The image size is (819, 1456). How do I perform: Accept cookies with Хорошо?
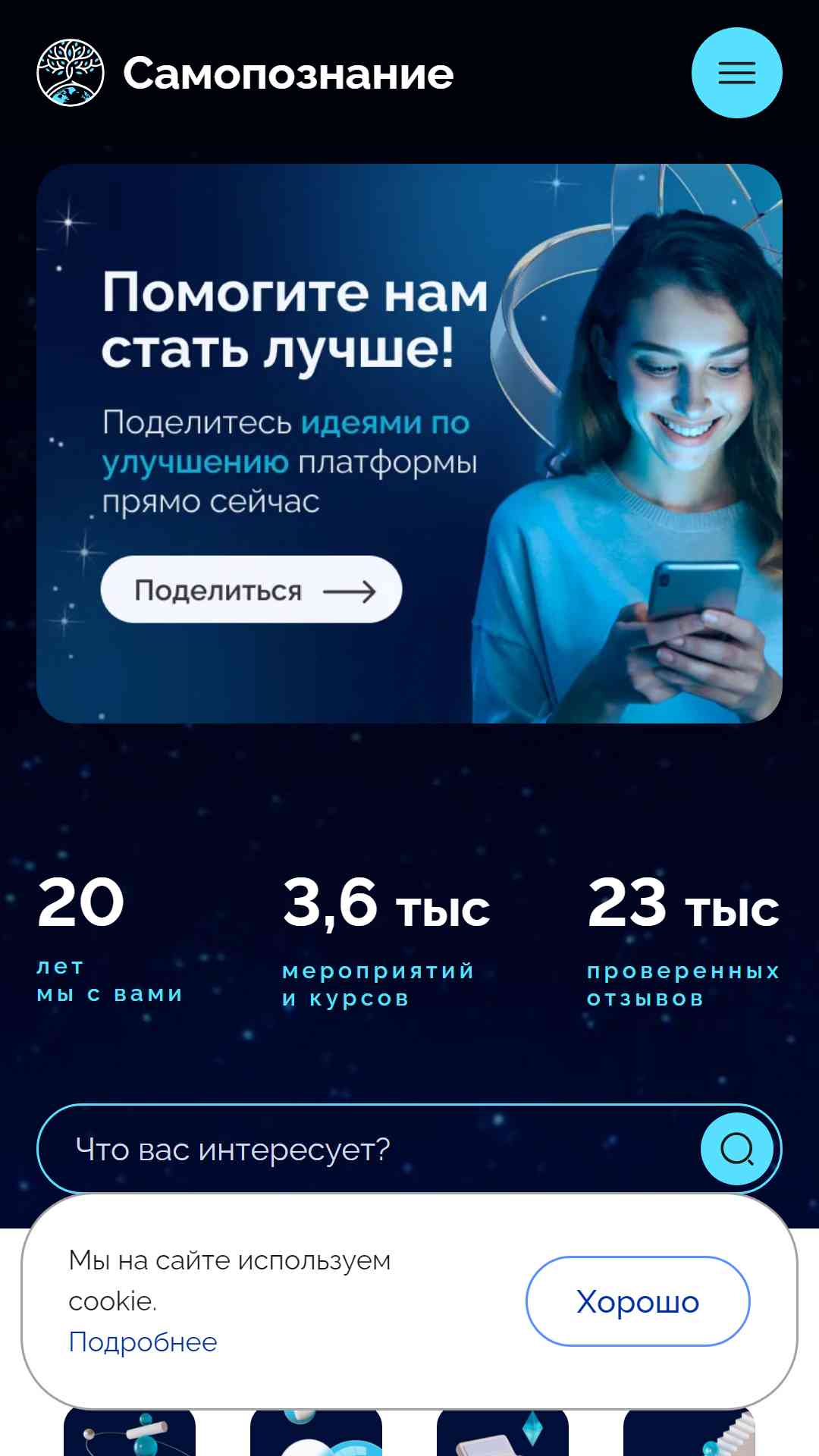pos(638,1301)
